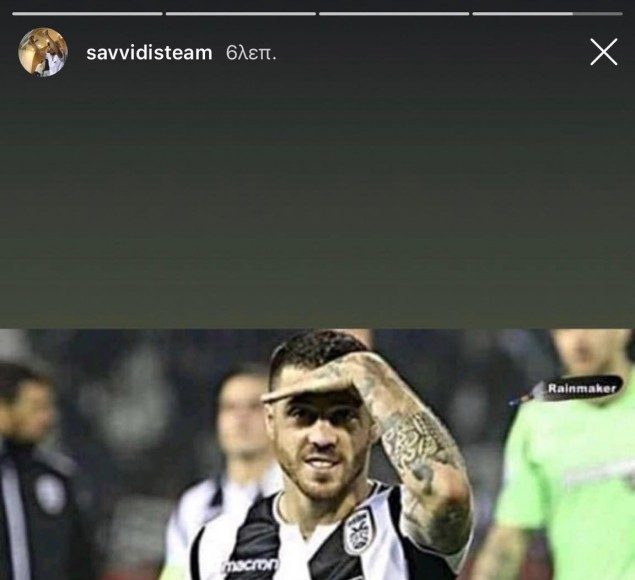The width and height of the screenshot is (635, 580).
Task: Close the story viewer
Action: coord(603,52)
